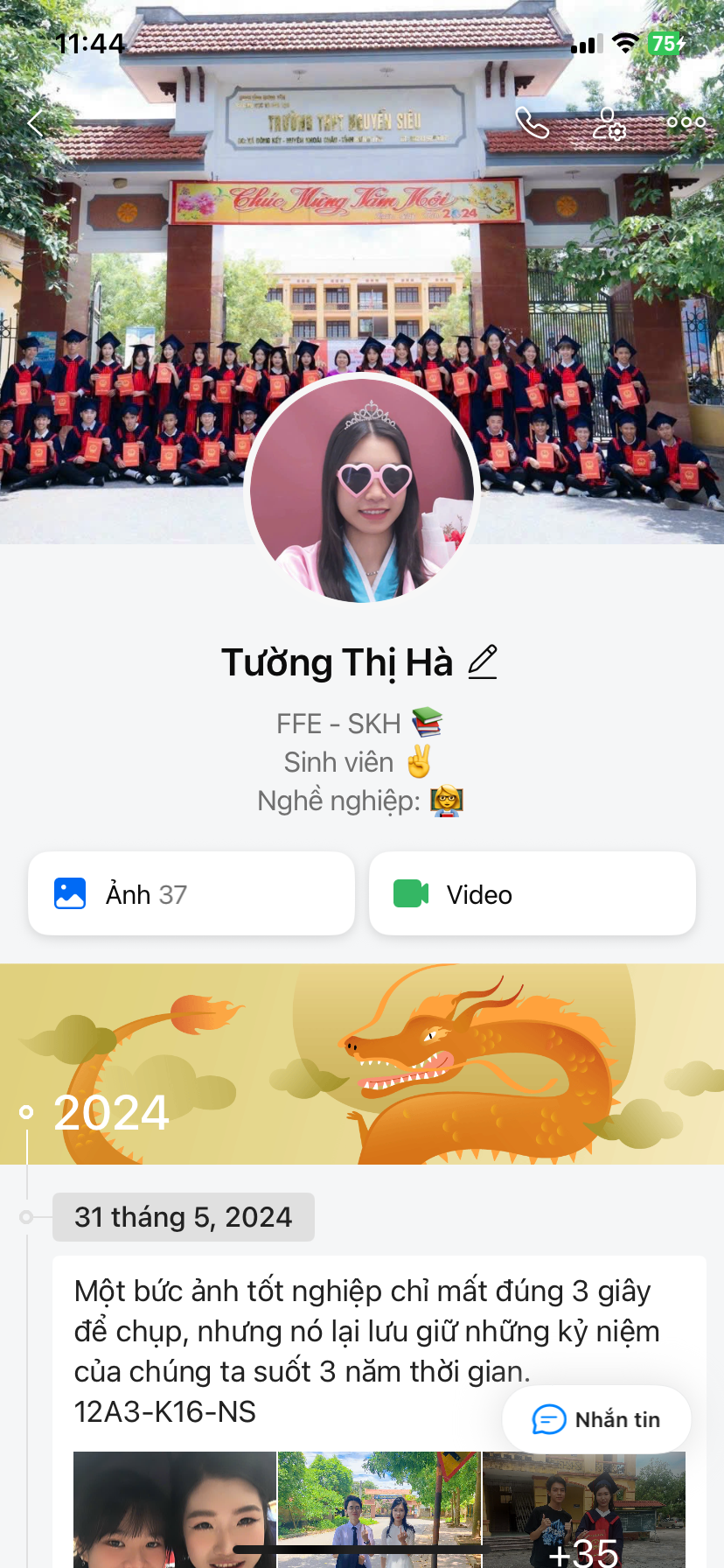Image resolution: width=724 pixels, height=1568 pixels.
Task: Call Tường Thị Hà
Action: coord(532,122)
